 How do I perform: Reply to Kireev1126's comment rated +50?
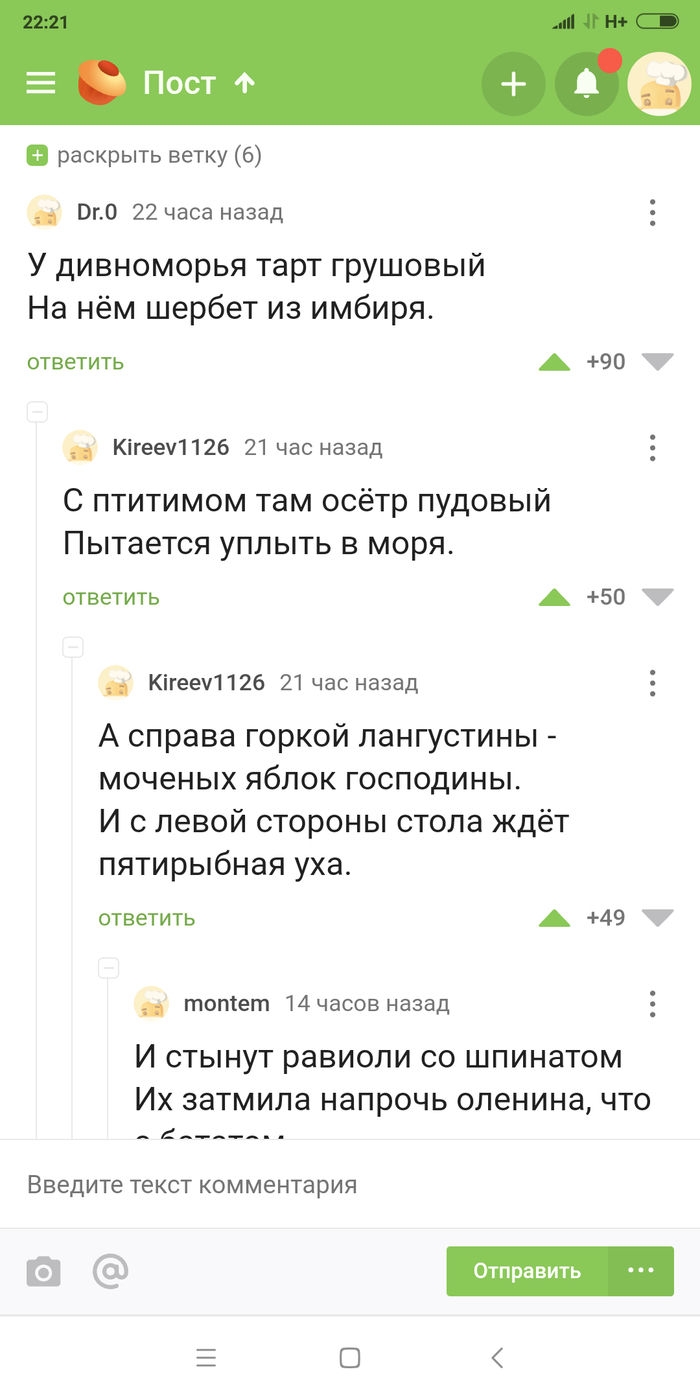click(111, 597)
